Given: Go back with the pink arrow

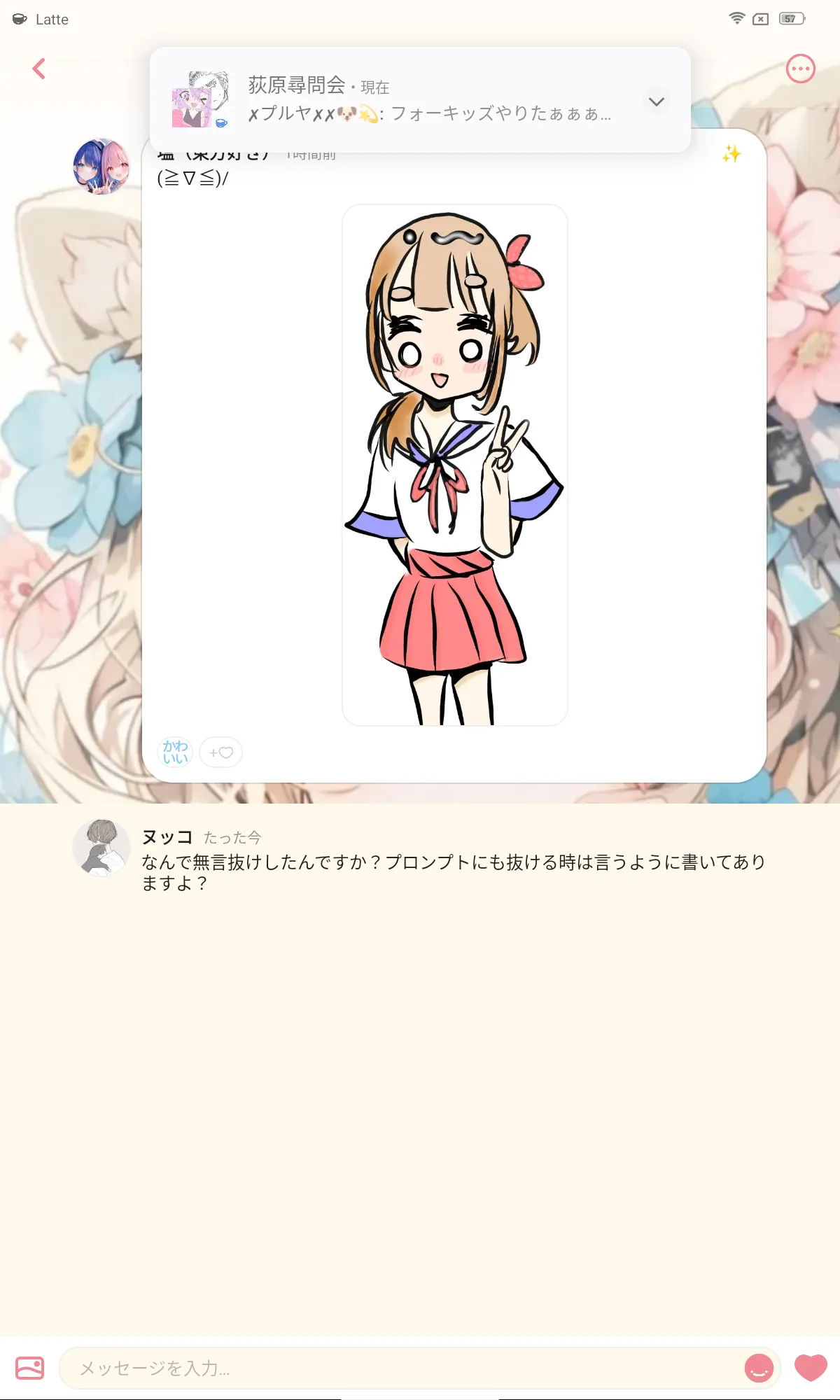Looking at the screenshot, I should coord(39,69).
